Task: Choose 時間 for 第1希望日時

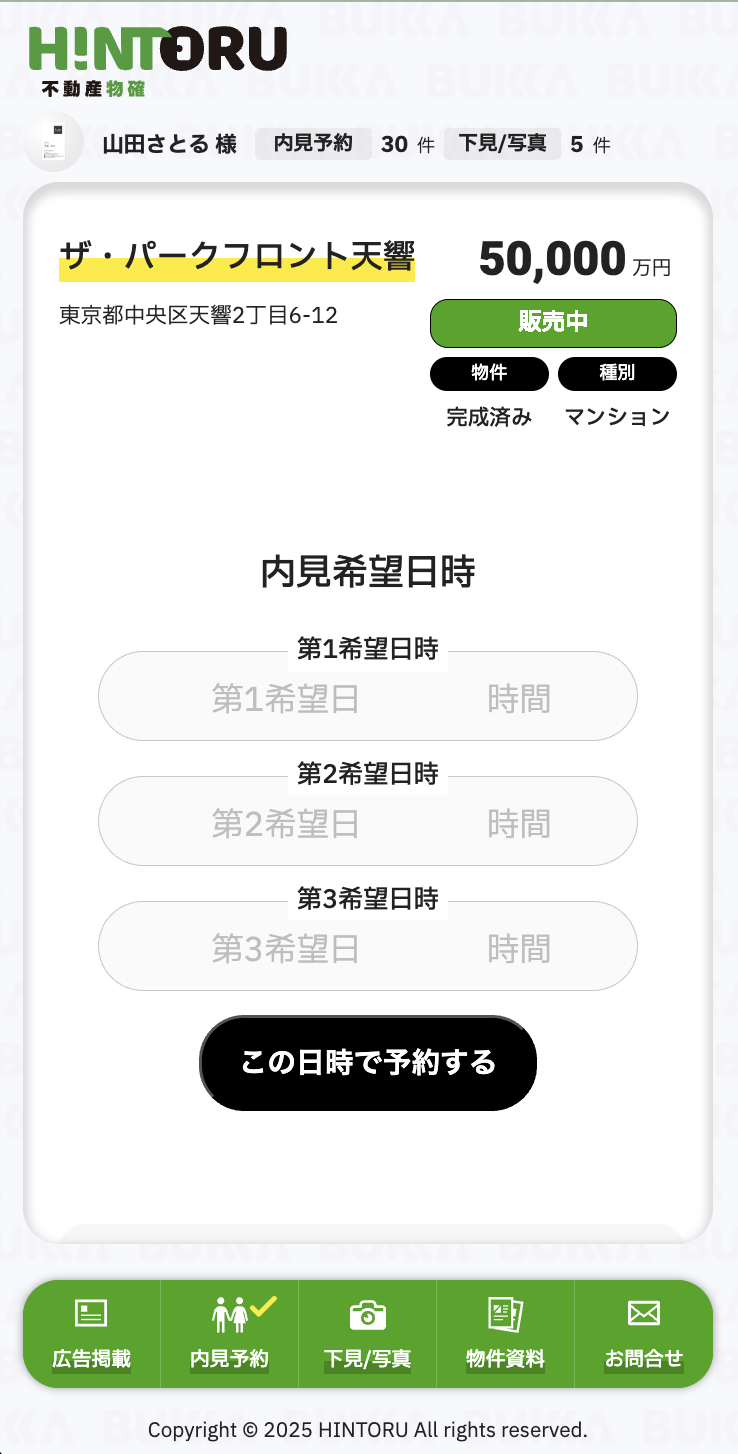Action: (x=519, y=698)
